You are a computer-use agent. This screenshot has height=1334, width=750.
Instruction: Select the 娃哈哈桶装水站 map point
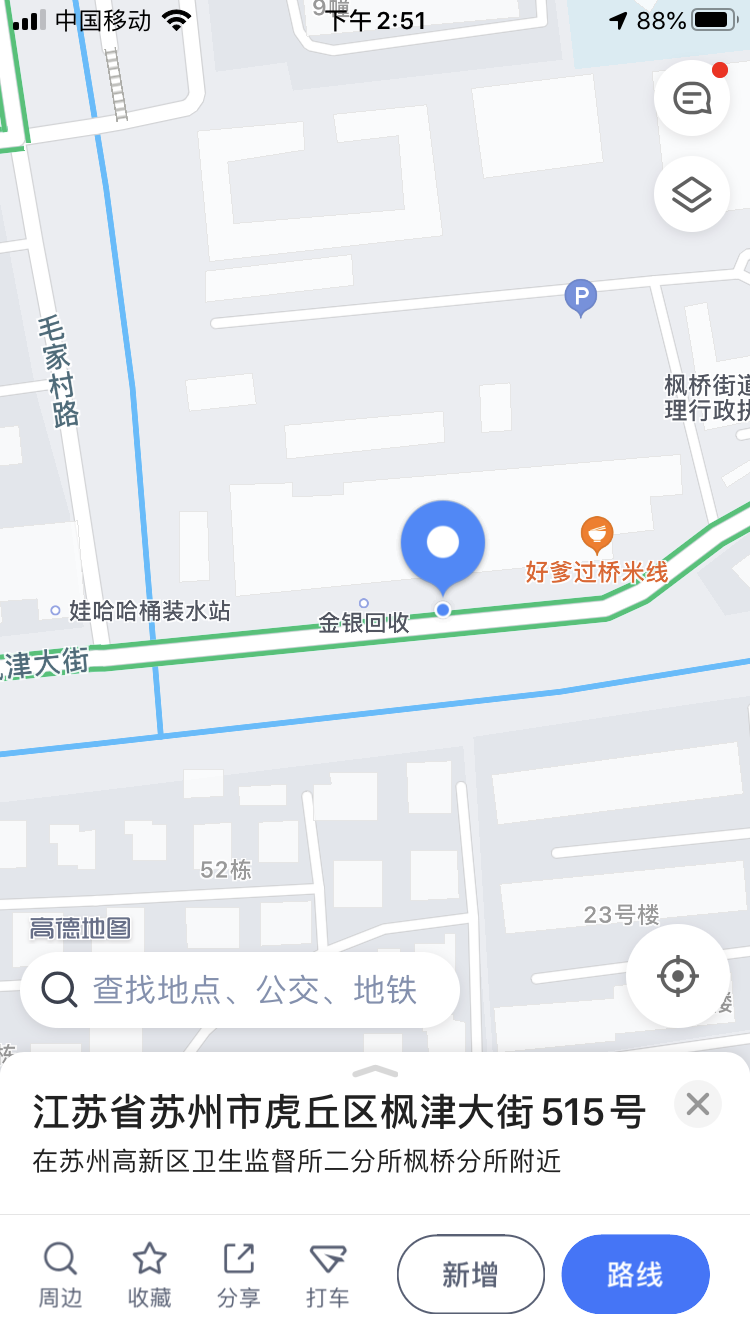[142, 610]
